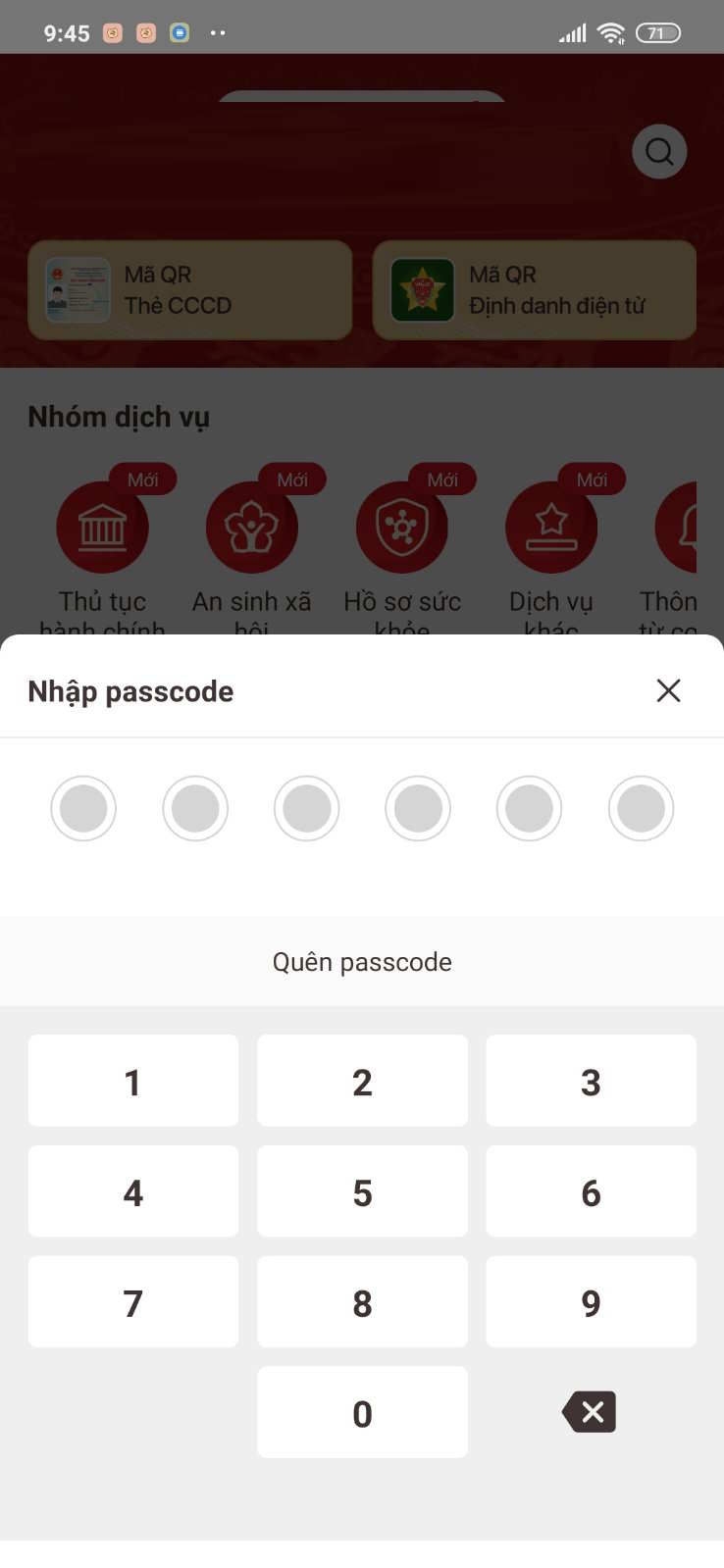Select the Thủ tục hành chính service icon
The height and width of the screenshot is (1568, 724).
point(102,527)
